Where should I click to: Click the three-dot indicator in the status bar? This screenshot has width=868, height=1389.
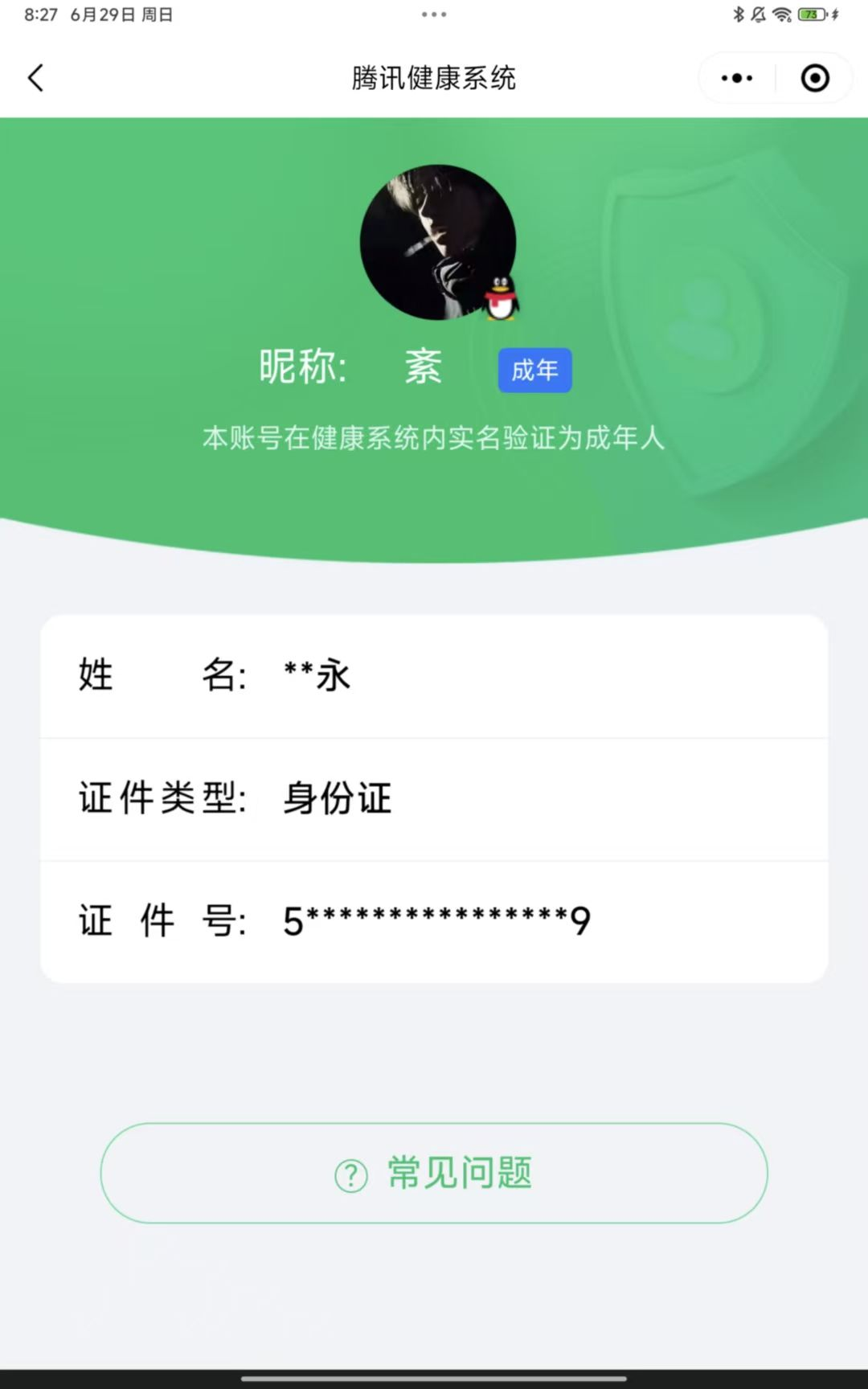coord(434,14)
